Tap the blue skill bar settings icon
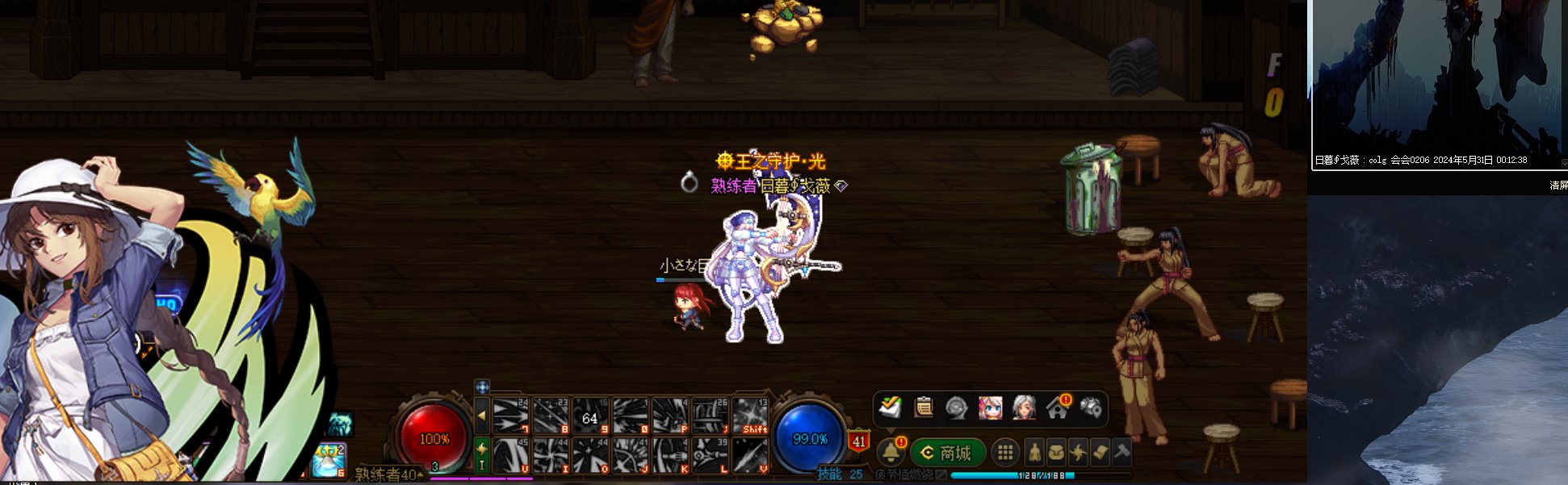1568x485 pixels. [x=482, y=387]
